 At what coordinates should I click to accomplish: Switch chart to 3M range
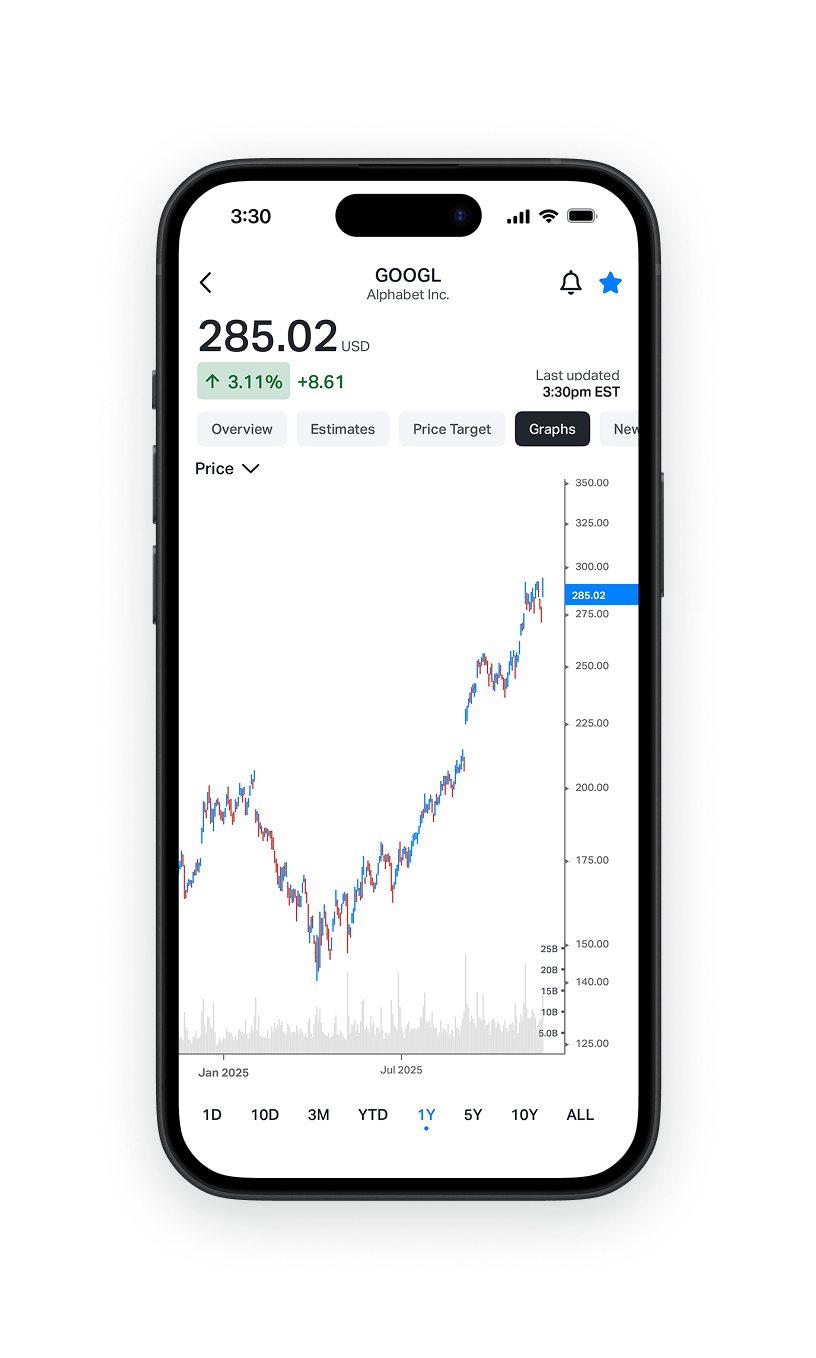coord(318,1115)
